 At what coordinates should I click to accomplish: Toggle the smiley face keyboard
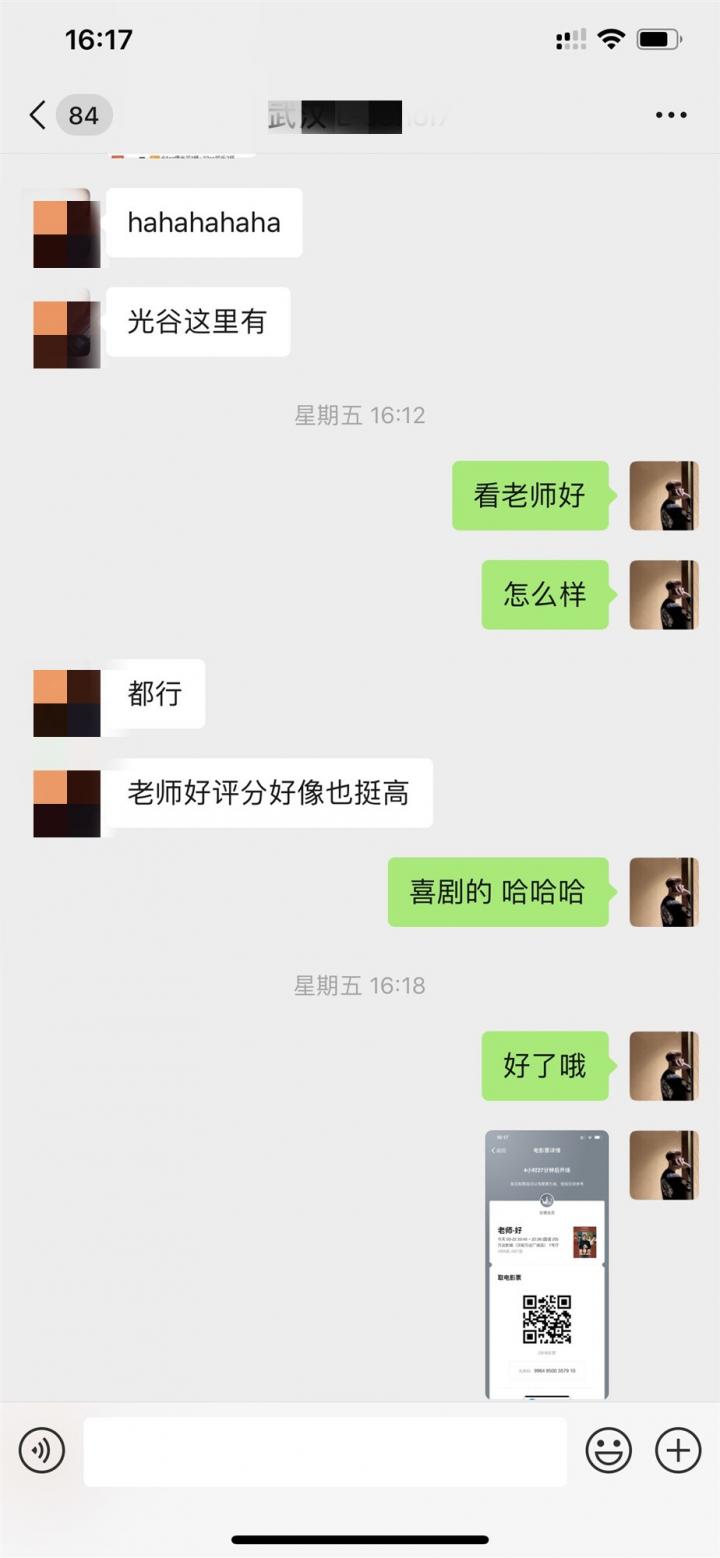[x=608, y=1450]
